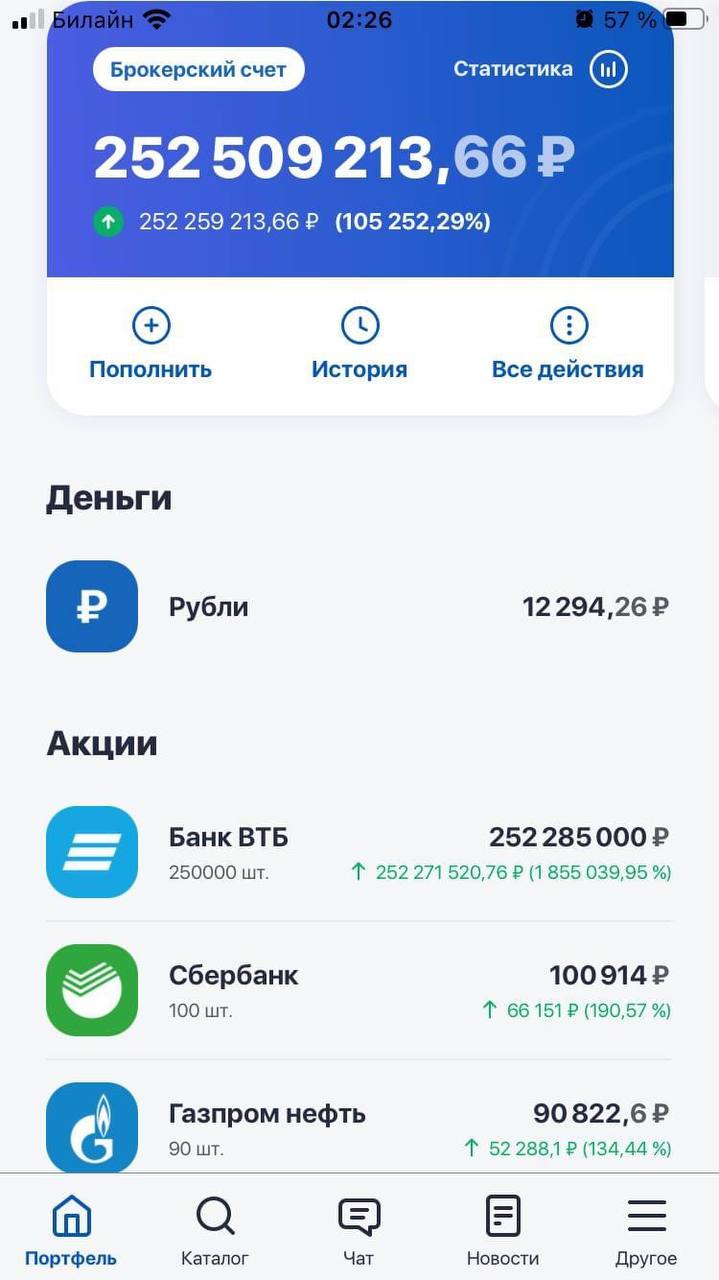Switch to the Новости tab
The width and height of the screenshot is (719, 1280).
click(x=503, y=1230)
